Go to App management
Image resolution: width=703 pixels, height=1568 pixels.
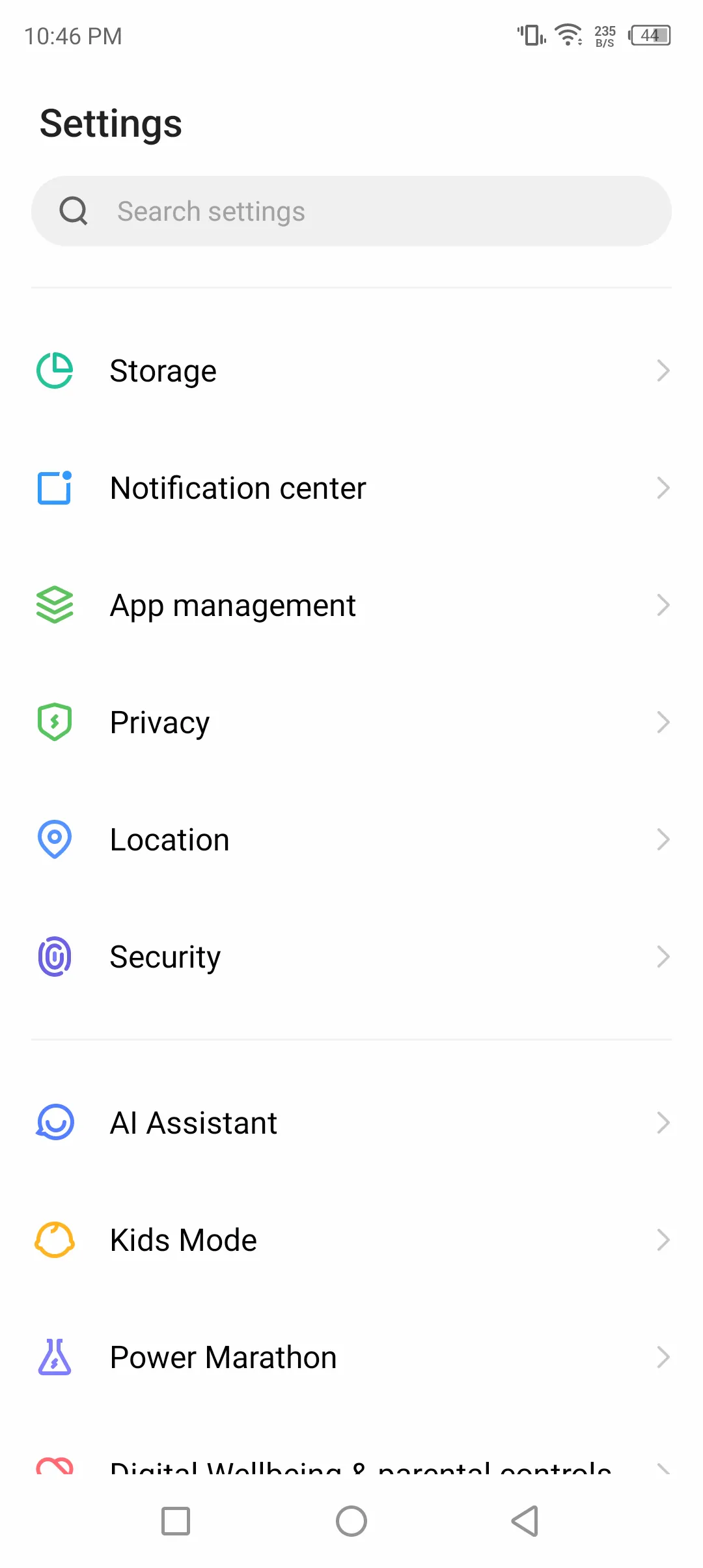click(x=351, y=605)
